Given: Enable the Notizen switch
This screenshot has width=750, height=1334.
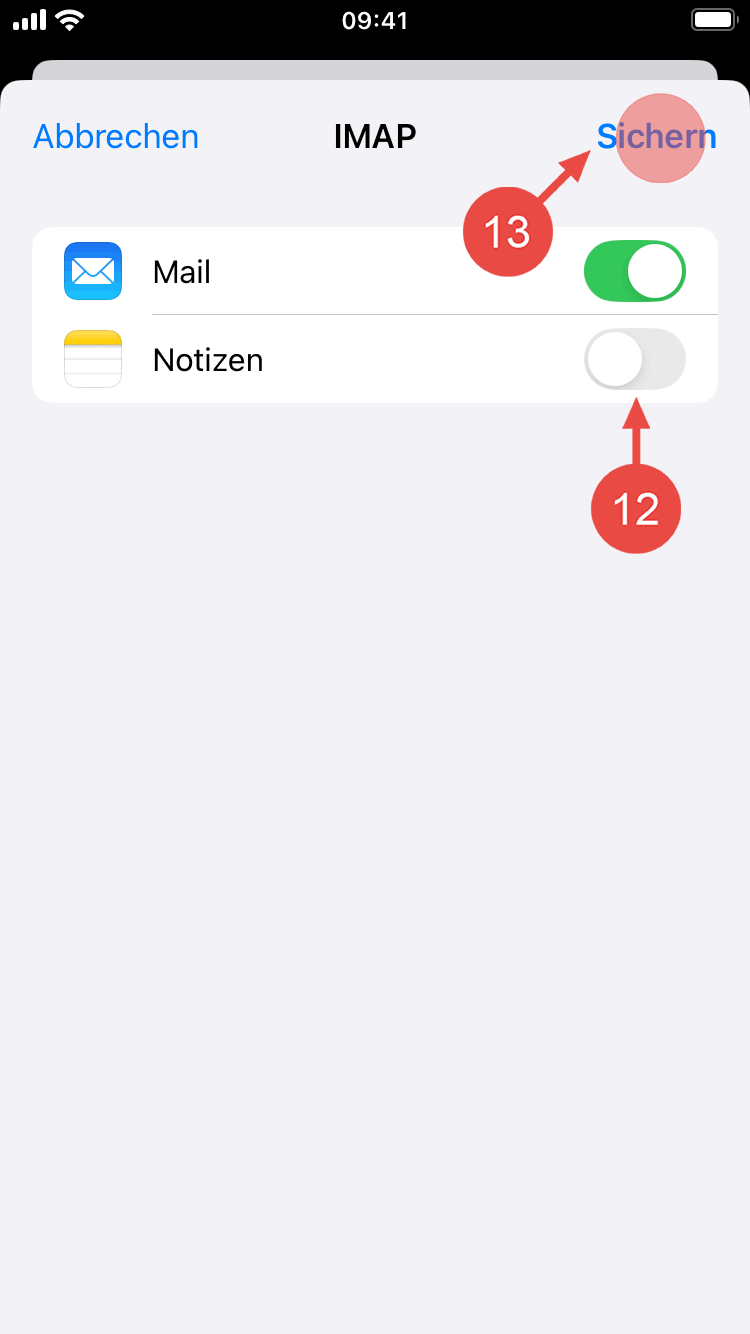Looking at the screenshot, I should [x=634, y=359].
